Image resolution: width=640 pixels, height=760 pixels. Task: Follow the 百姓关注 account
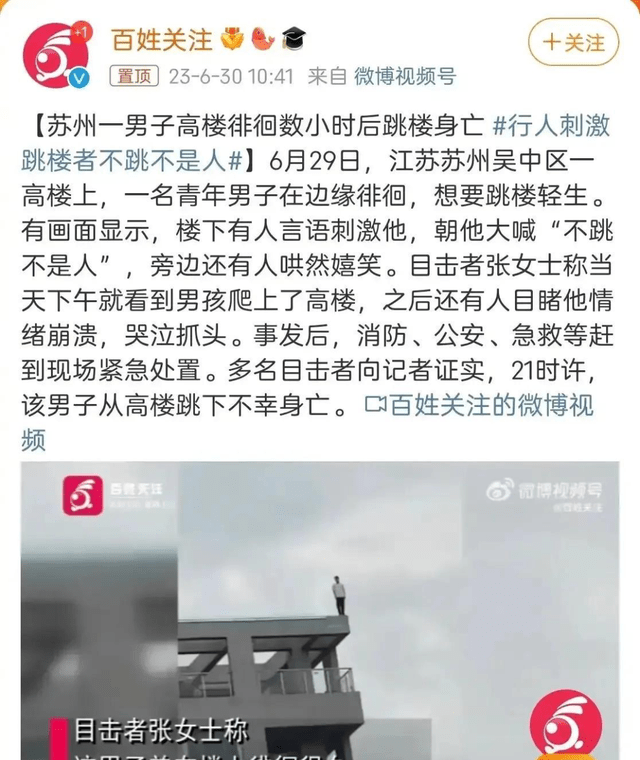pos(574,43)
